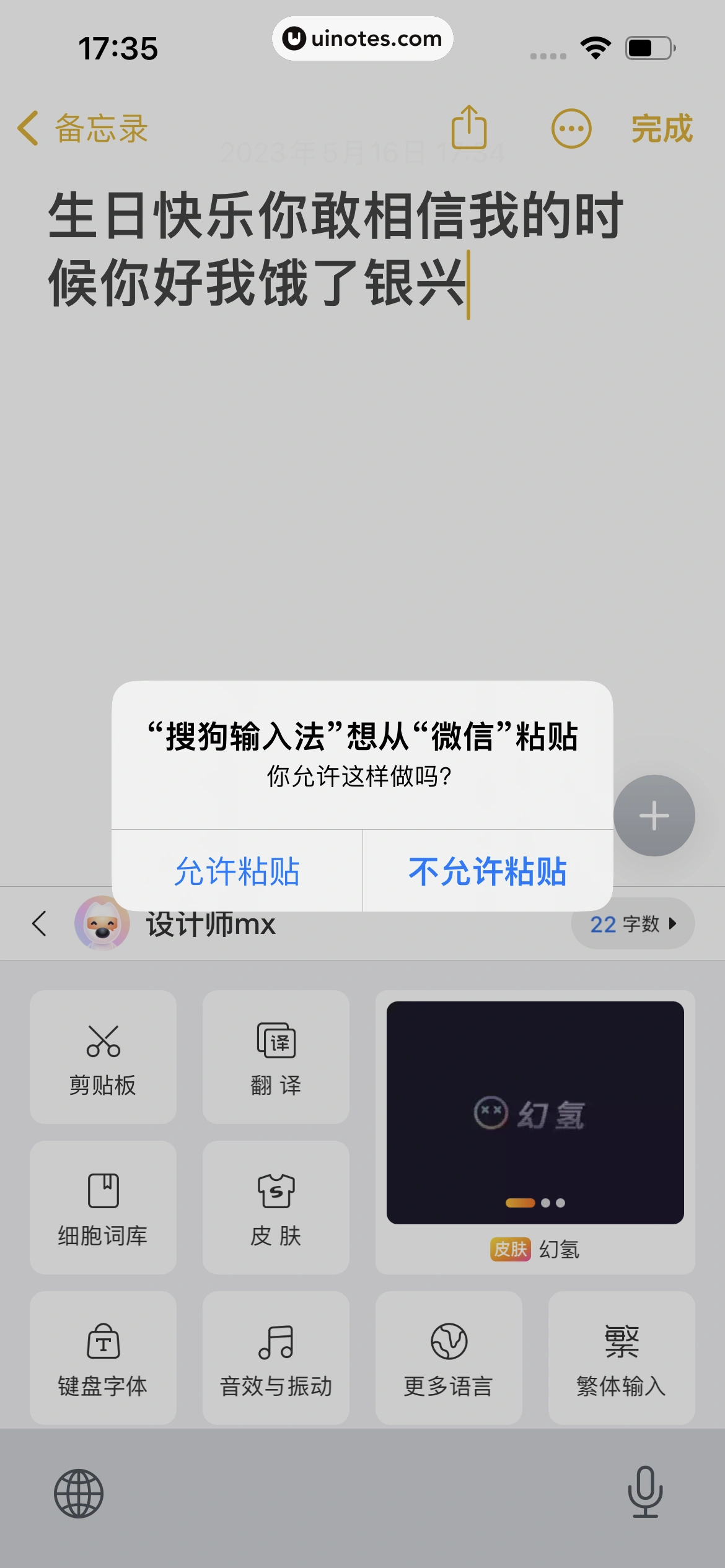Open 翻译 translate tool
725x1568 pixels.
pyautogui.click(x=276, y=1057)
